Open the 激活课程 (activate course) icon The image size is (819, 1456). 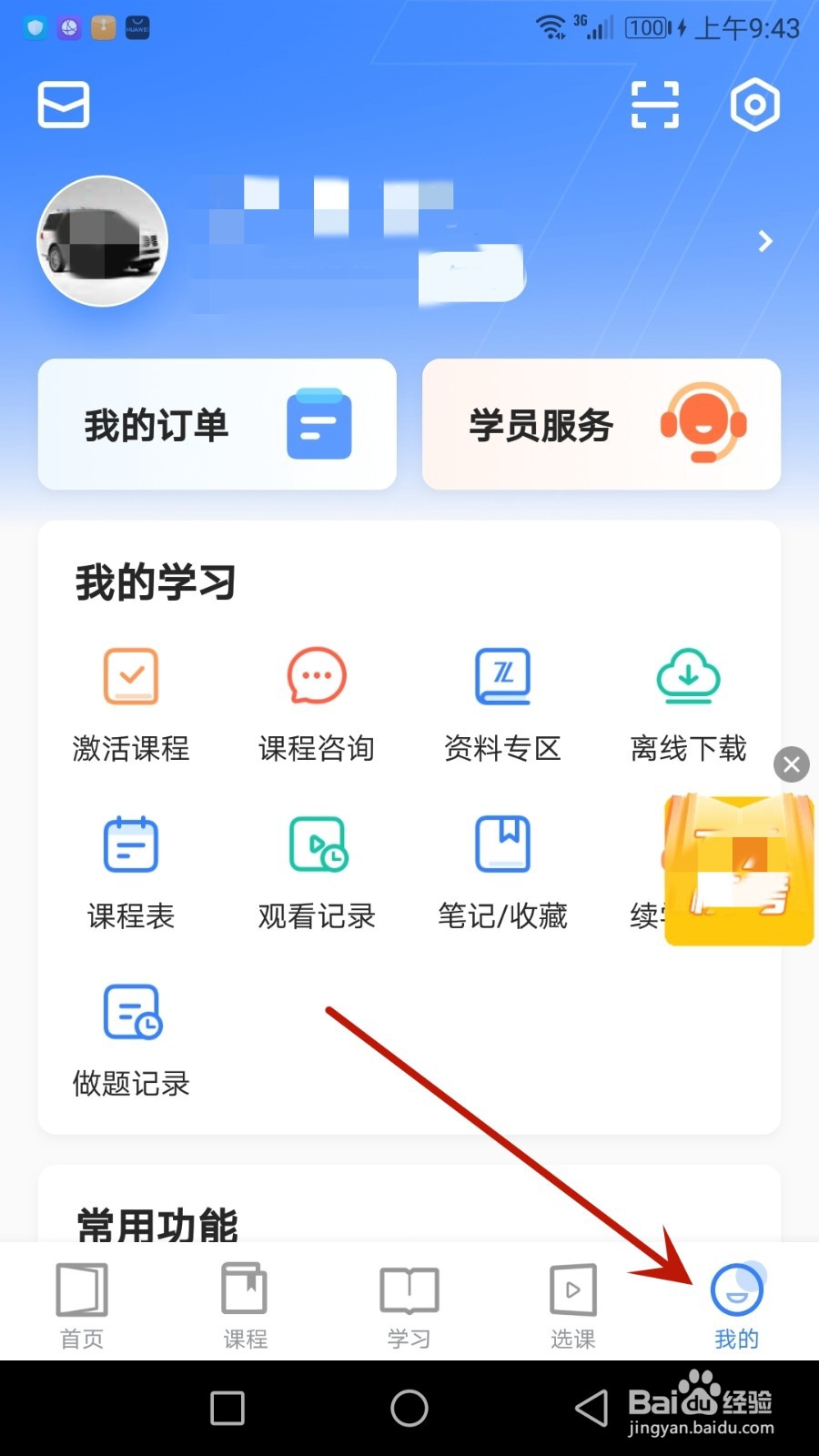(130, 701)
